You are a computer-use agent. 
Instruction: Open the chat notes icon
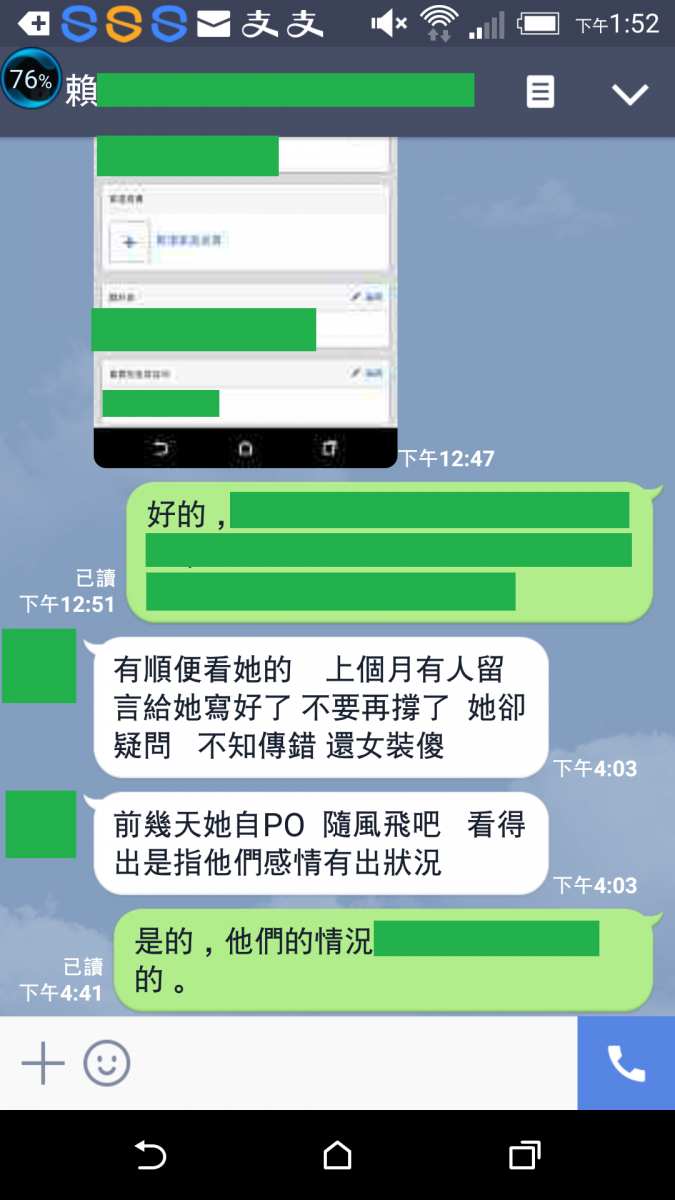(x=540, y=92)
